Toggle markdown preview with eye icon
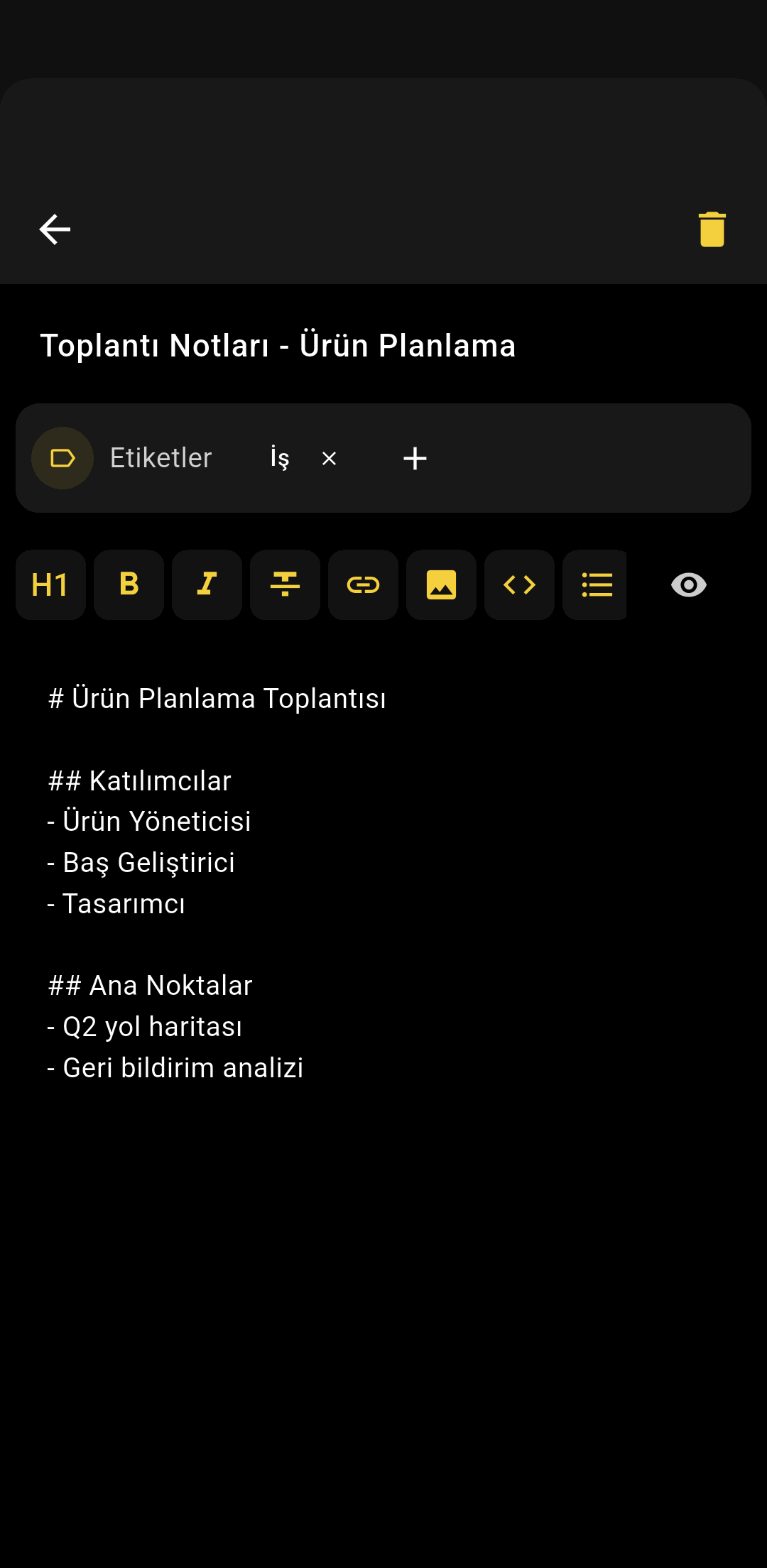The width and height of the screenshot is (767, 1568). [688, 585]
